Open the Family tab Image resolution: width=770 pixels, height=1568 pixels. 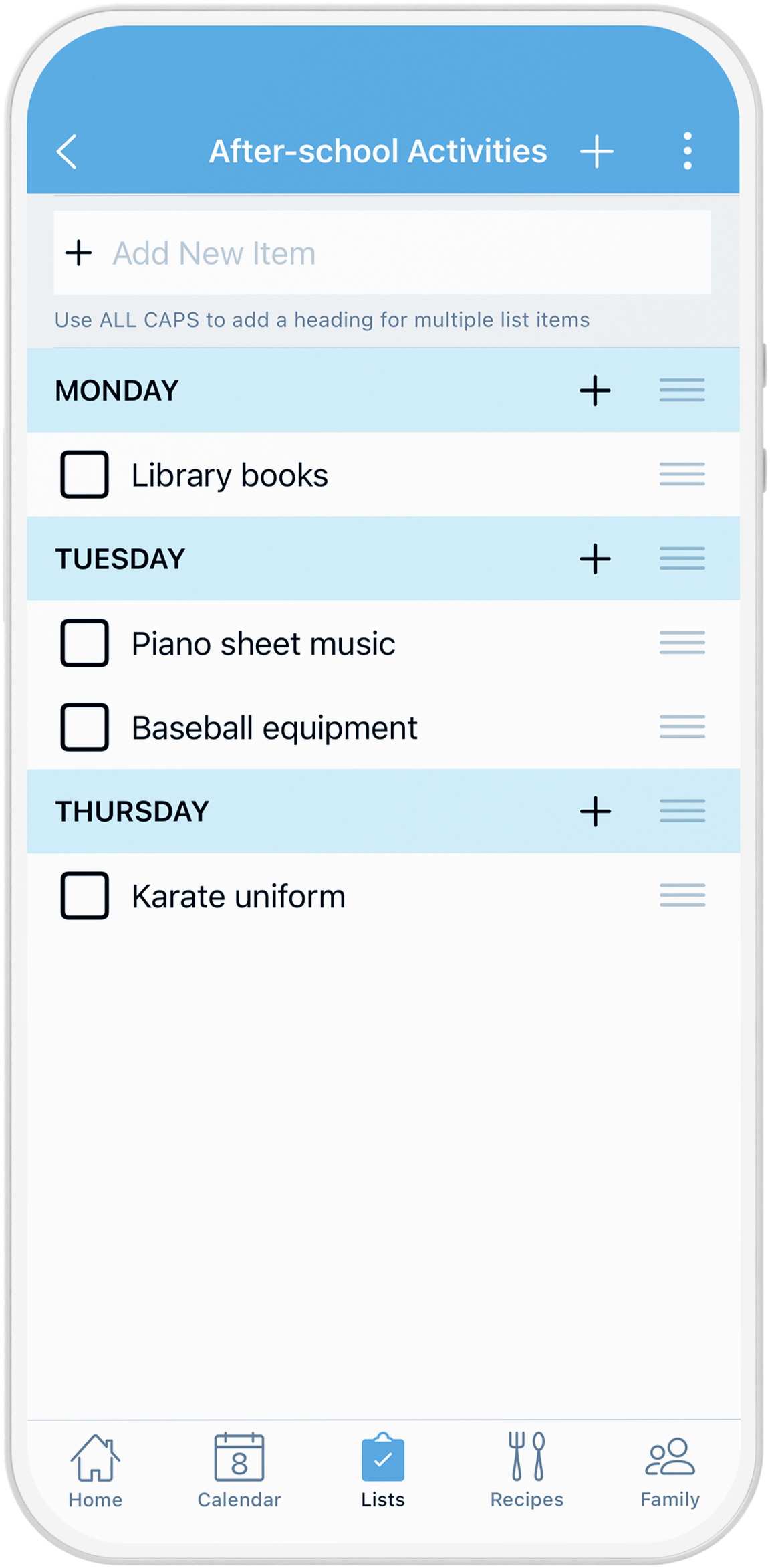click(x=670, y=1472)
